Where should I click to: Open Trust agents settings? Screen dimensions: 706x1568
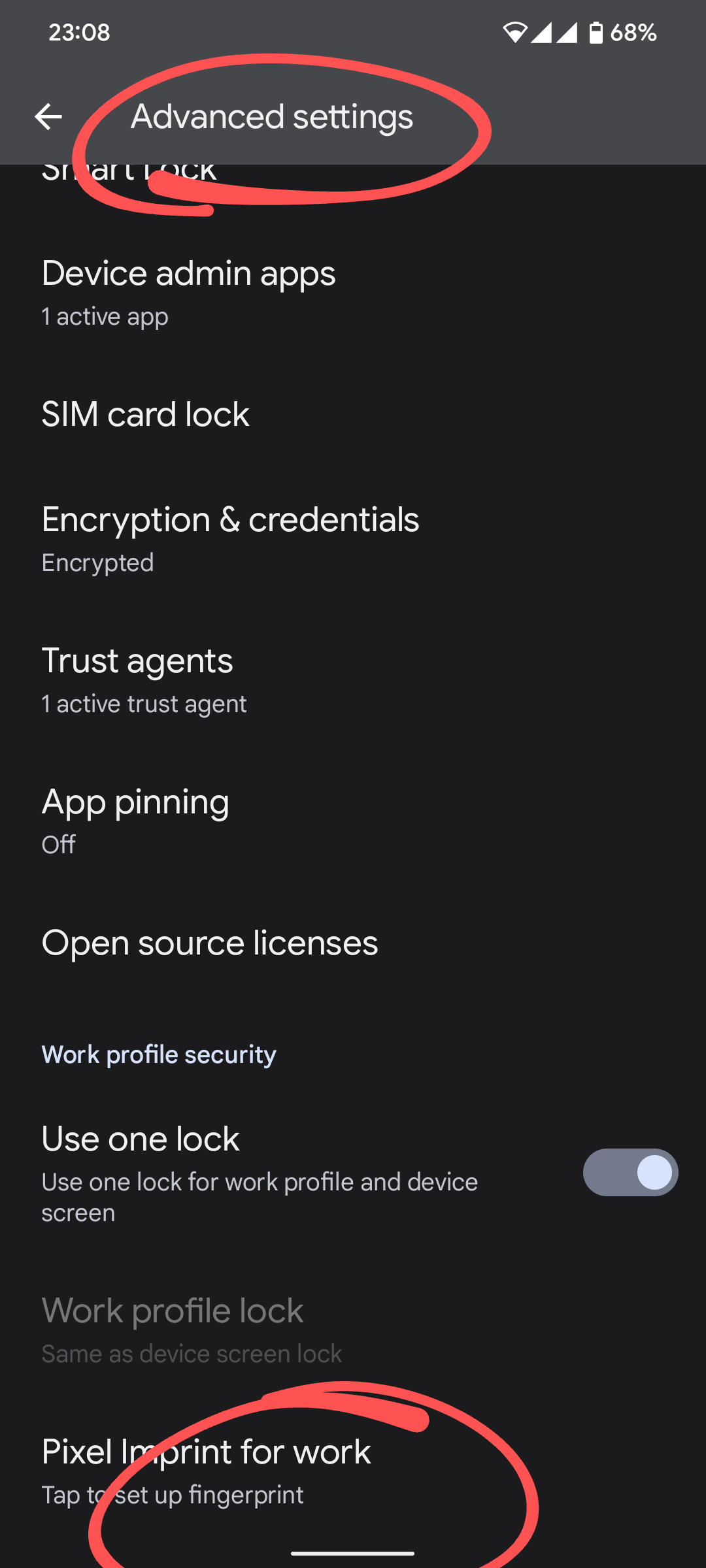[x=137, y=662]
